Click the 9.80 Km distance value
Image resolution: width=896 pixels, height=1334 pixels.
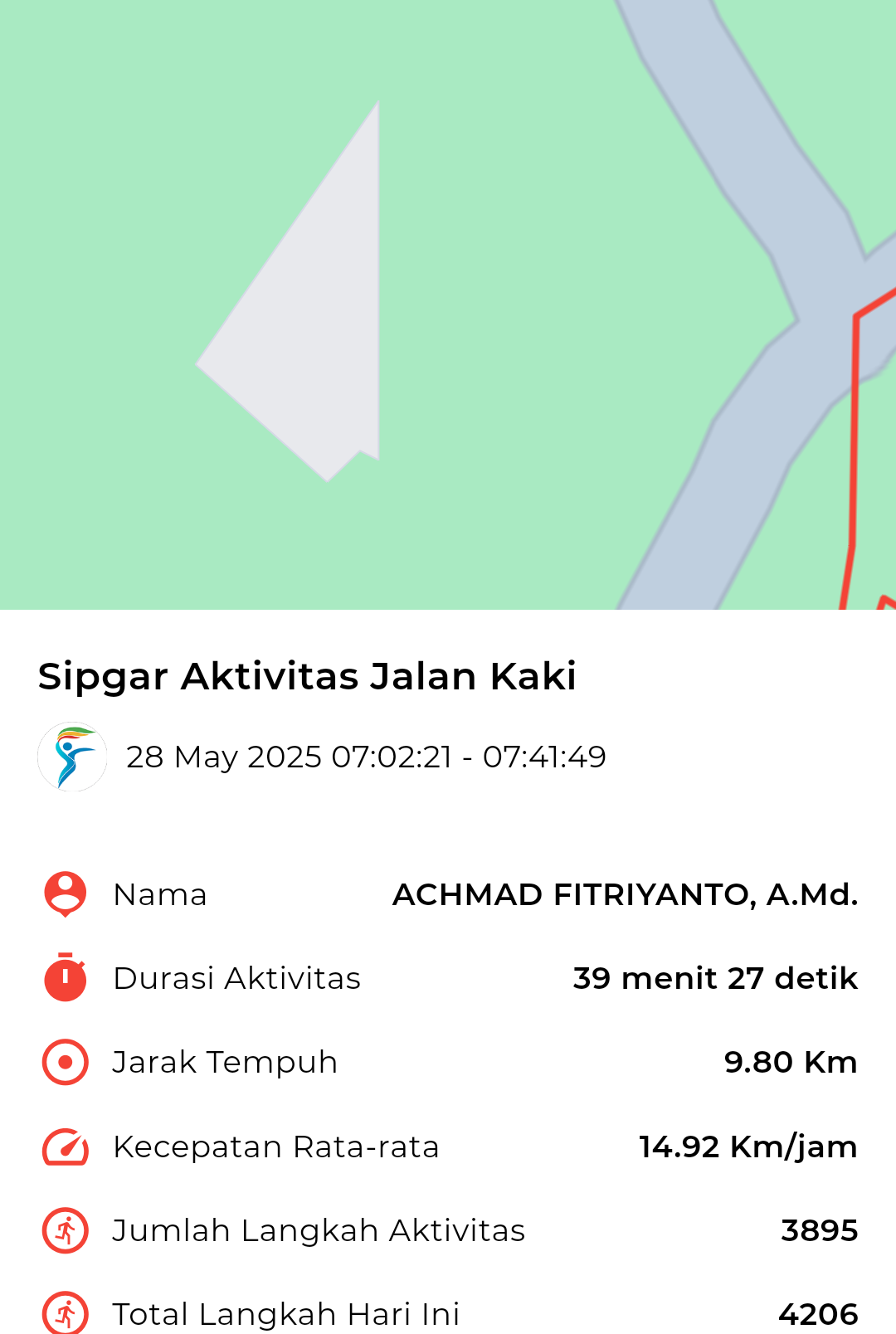coord(791,1062)
